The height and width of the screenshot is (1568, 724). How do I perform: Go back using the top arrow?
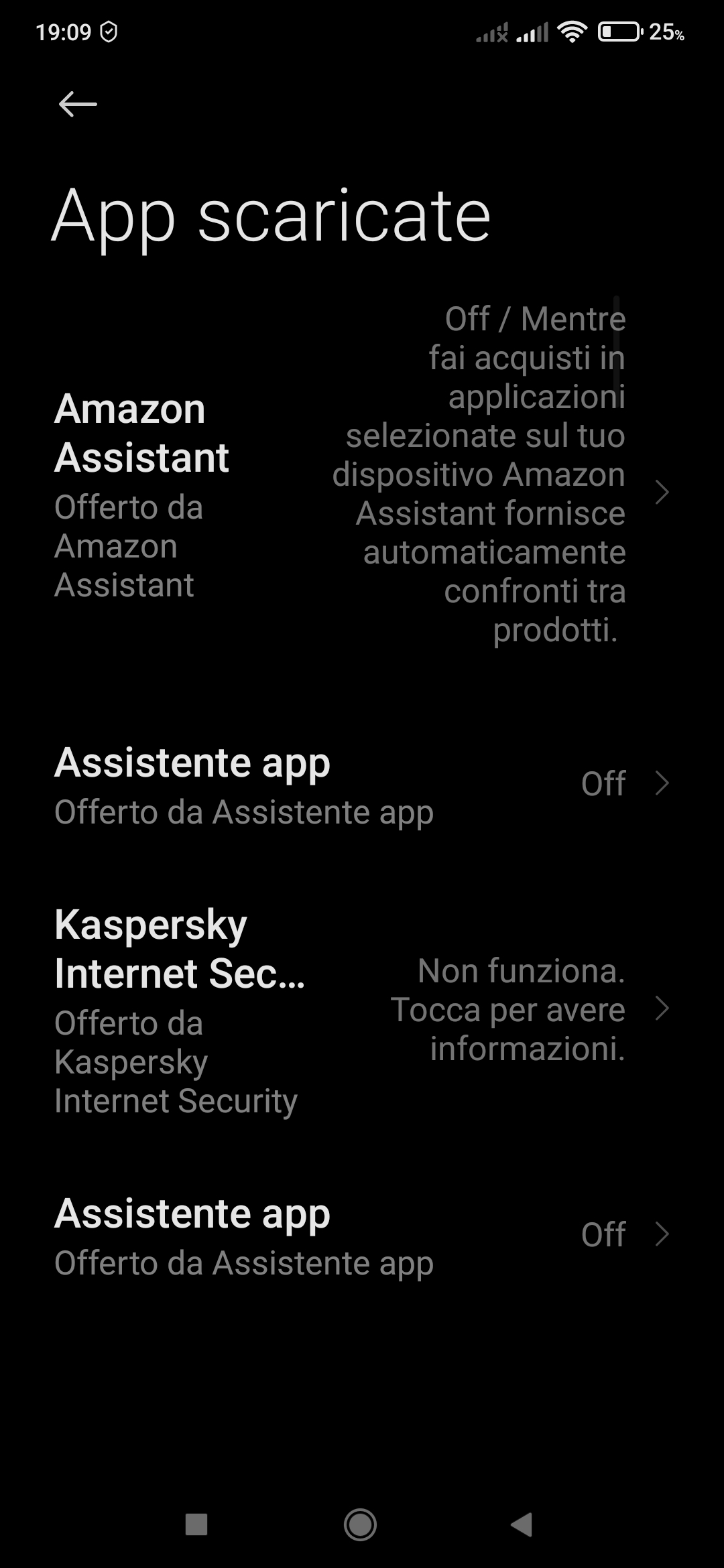pos(78,105)
